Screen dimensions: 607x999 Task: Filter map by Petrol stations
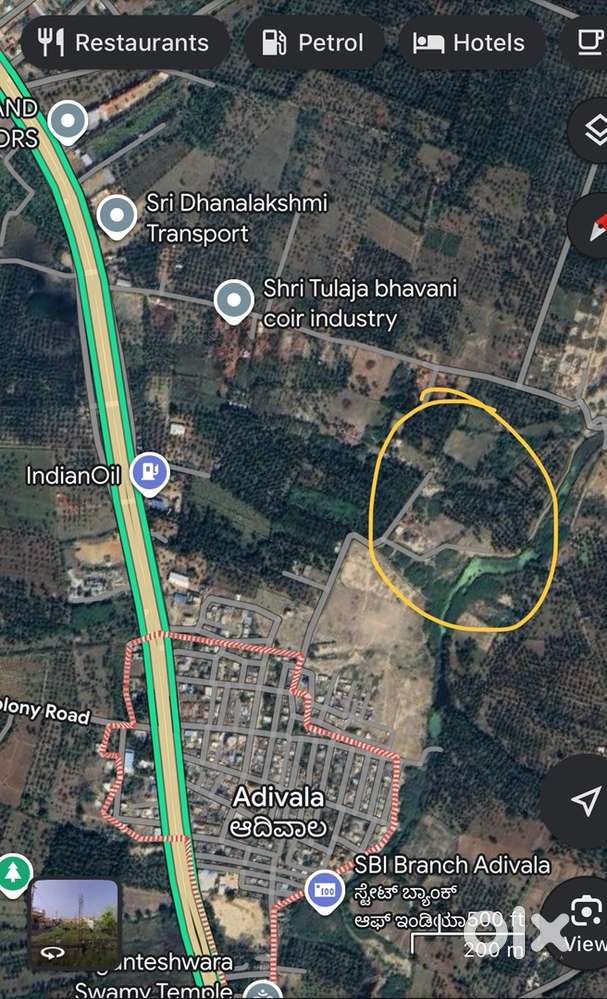tap(312, 43)
